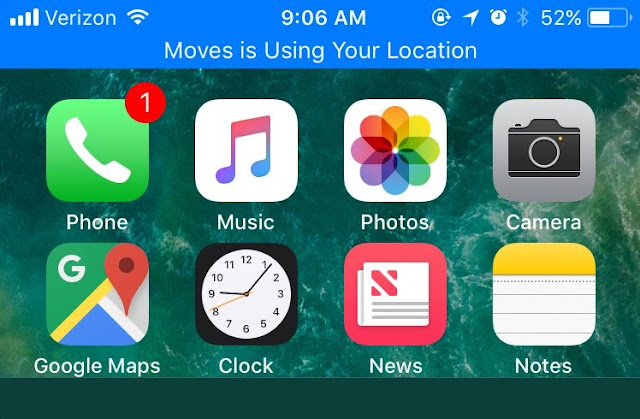Tap the Moves location banner
This screenshot has width=640, height=419.
tap(320, 50)
